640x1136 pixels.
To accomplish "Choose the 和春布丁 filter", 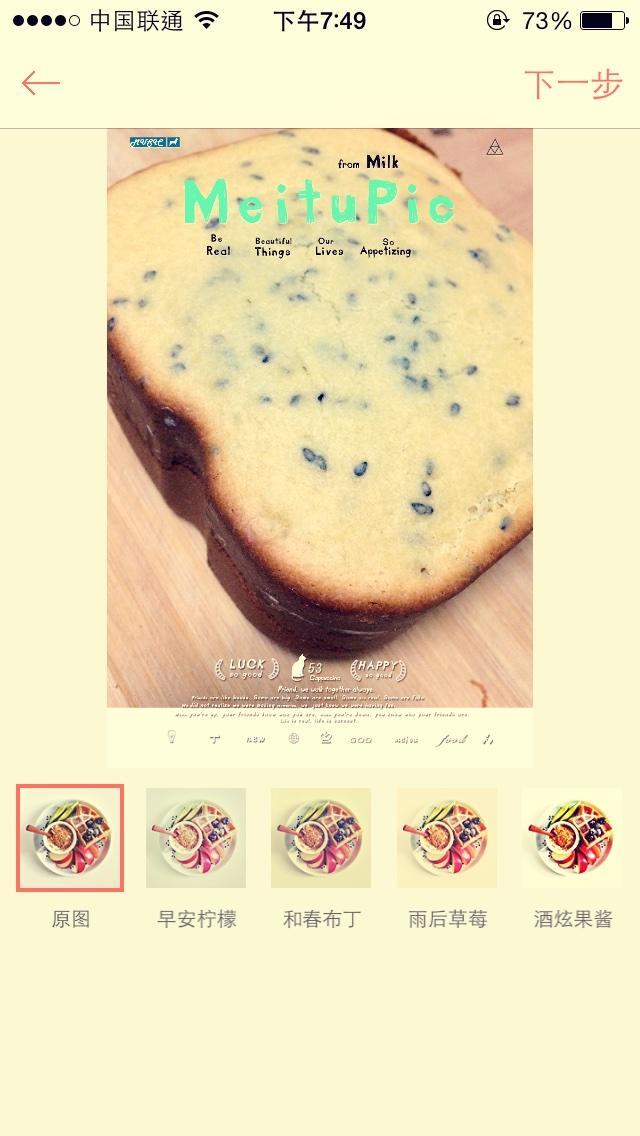I will [321, 838].
